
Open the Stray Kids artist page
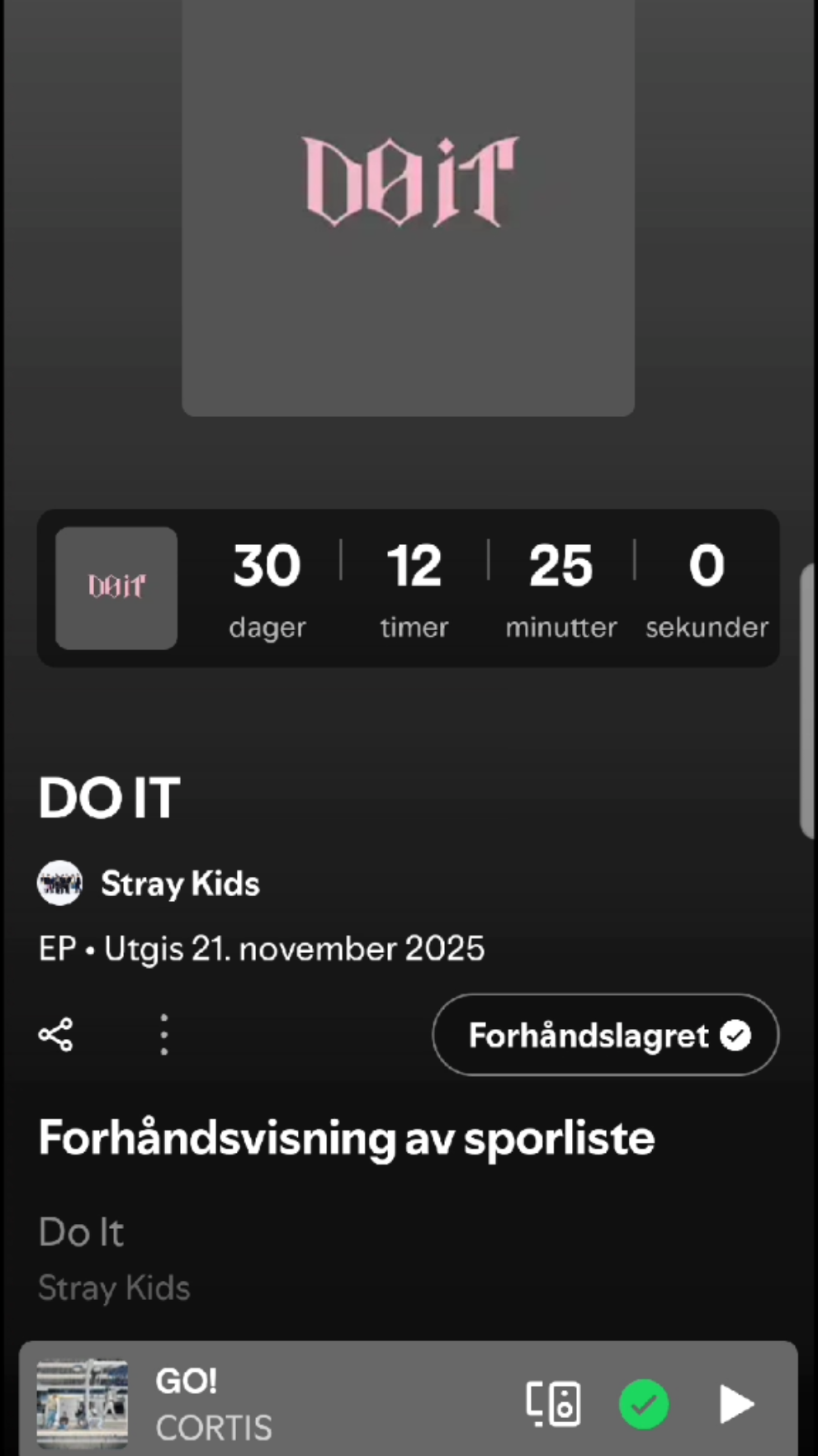179,884
